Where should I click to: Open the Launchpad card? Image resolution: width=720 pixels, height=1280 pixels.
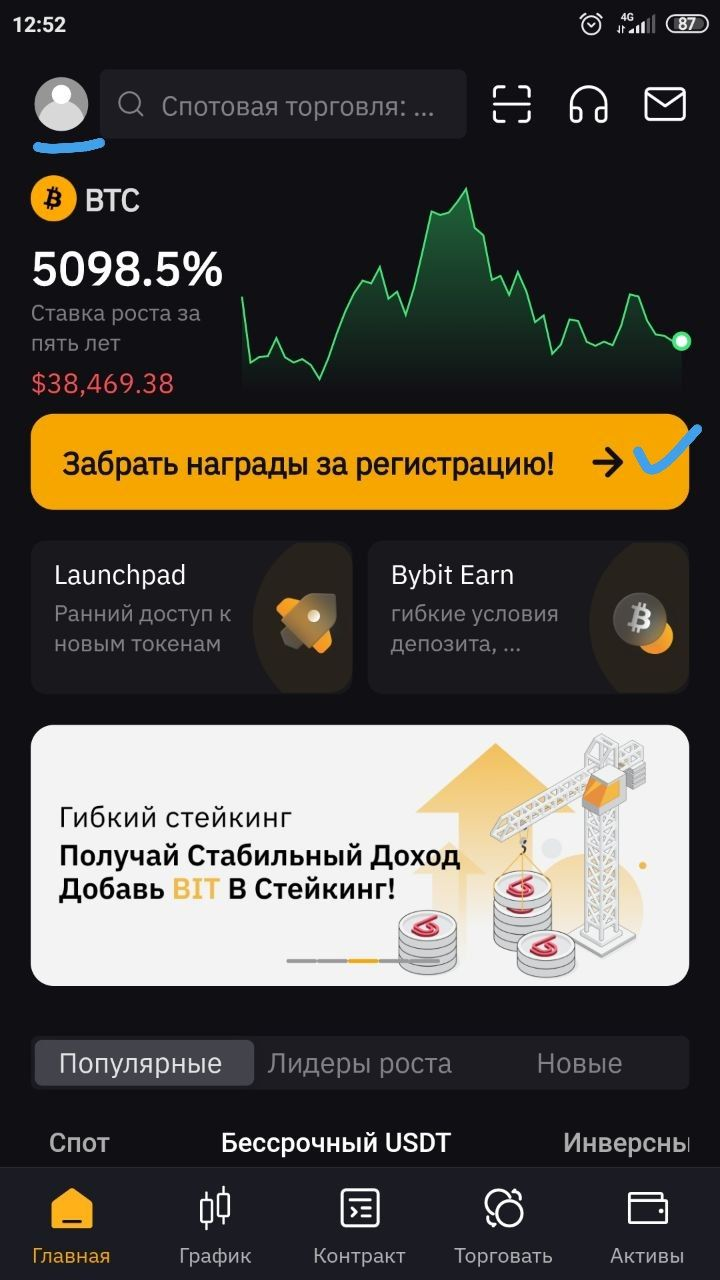pos(191,618)
